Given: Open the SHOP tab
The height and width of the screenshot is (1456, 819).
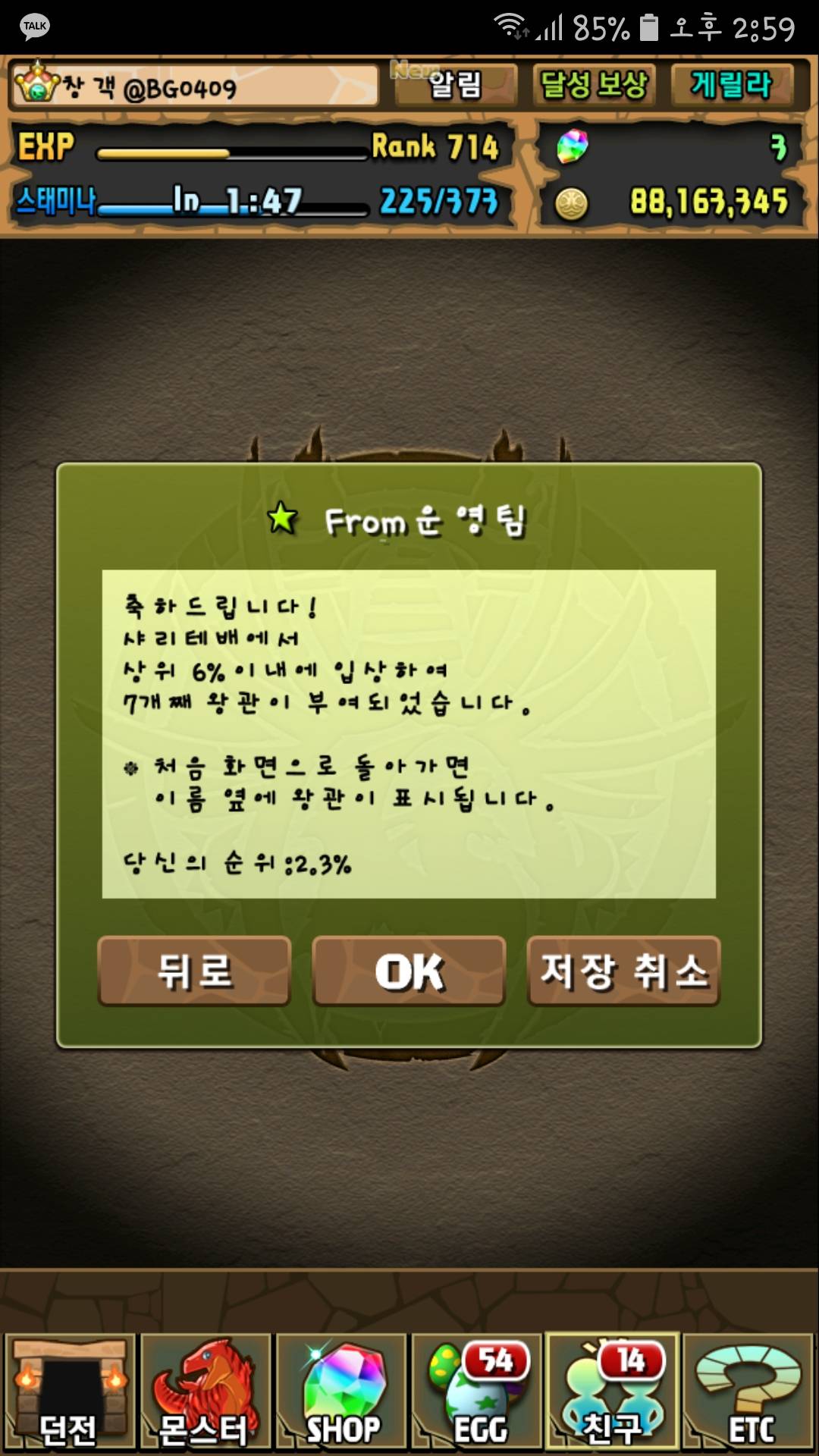Looking at the screenshot, I should pyautogui.click(x=341, y=1392).
